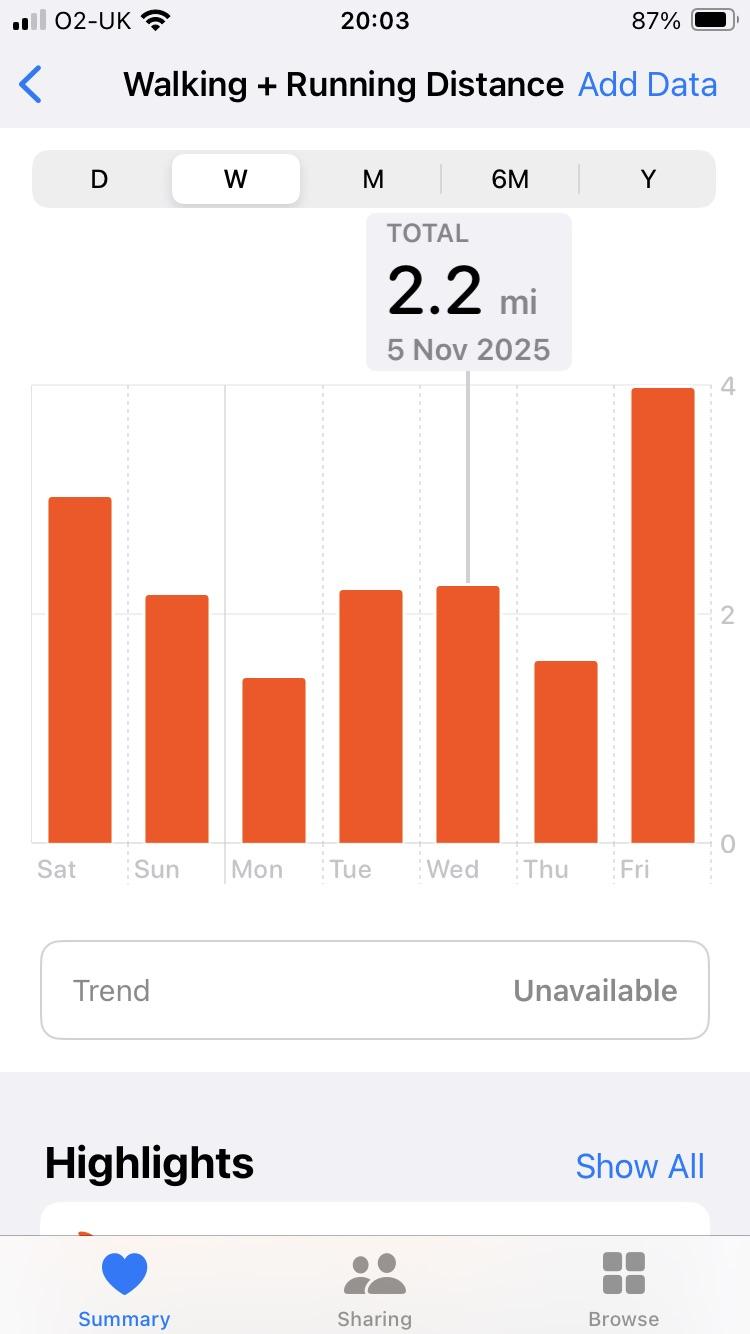
Task: Open the Trend row
Action: click(x=375, y=990)
